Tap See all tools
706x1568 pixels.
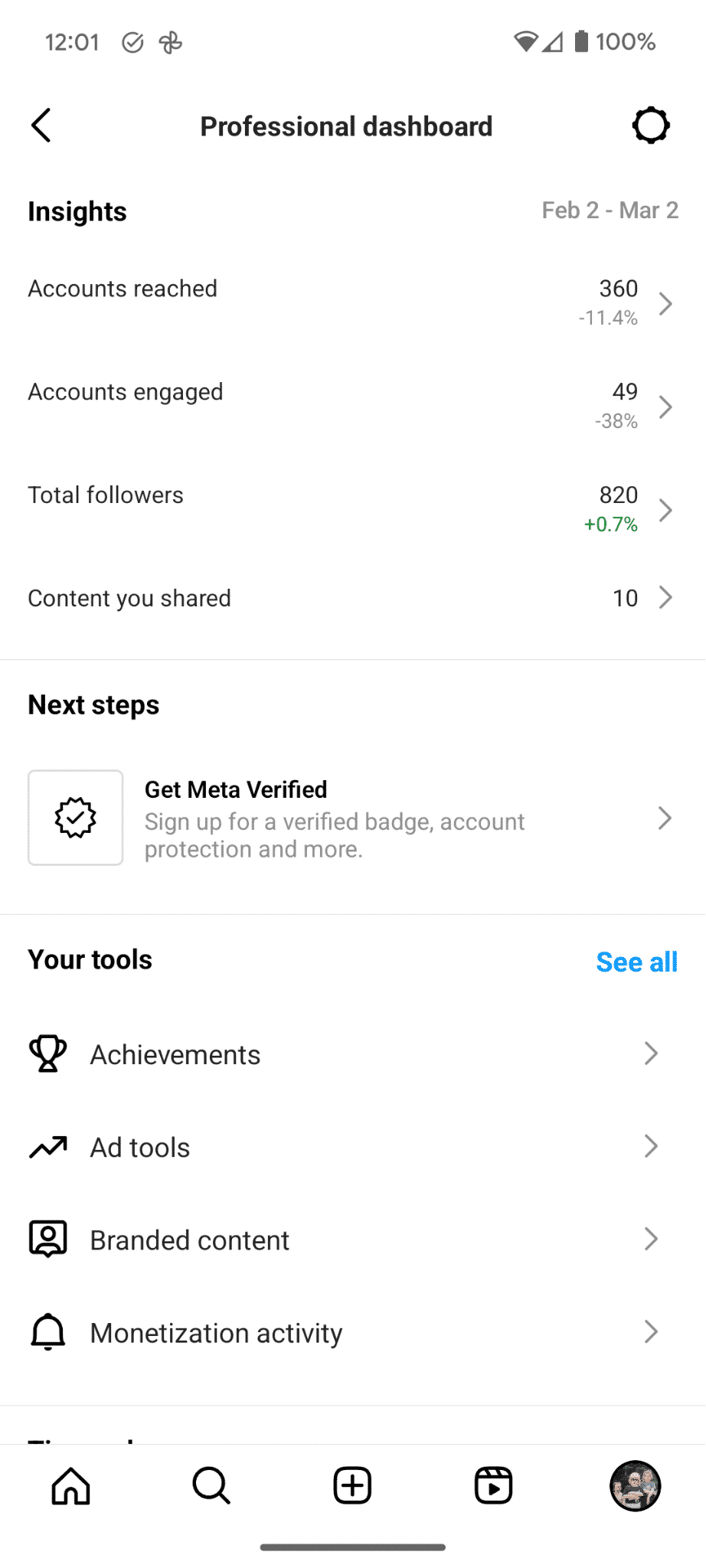point(636,962)
